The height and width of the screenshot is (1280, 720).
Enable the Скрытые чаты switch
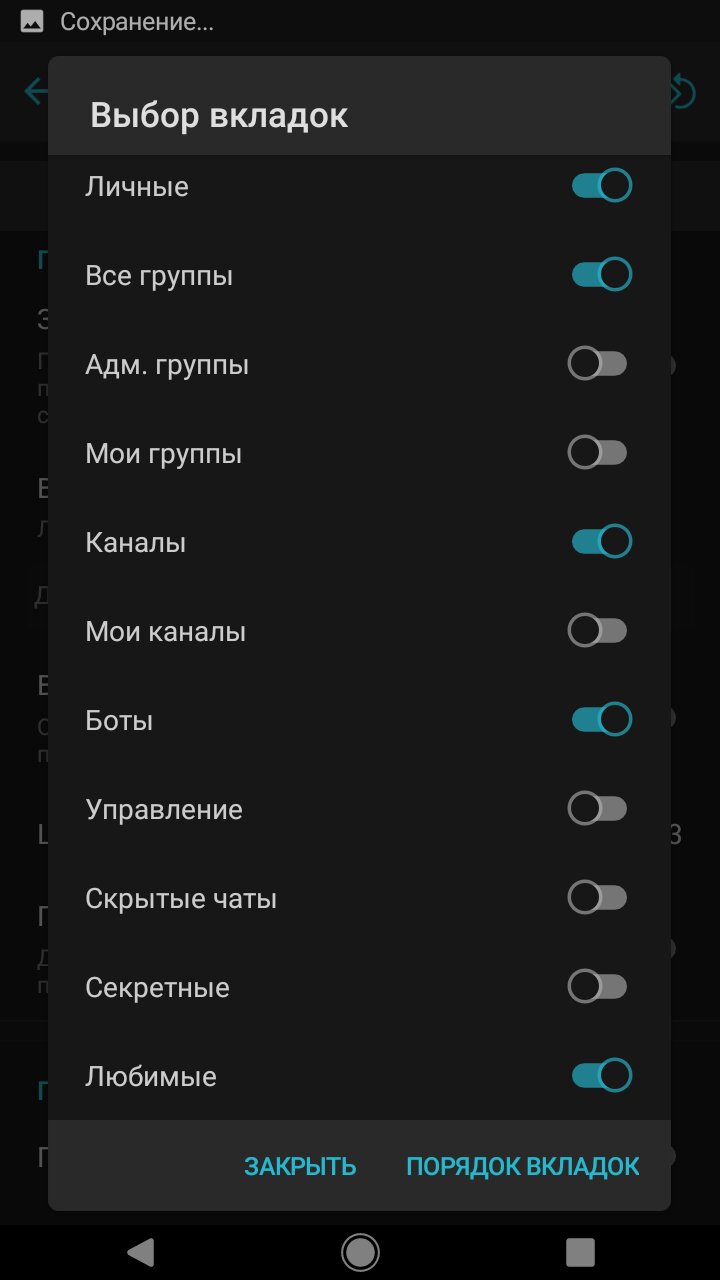(598, 898)
